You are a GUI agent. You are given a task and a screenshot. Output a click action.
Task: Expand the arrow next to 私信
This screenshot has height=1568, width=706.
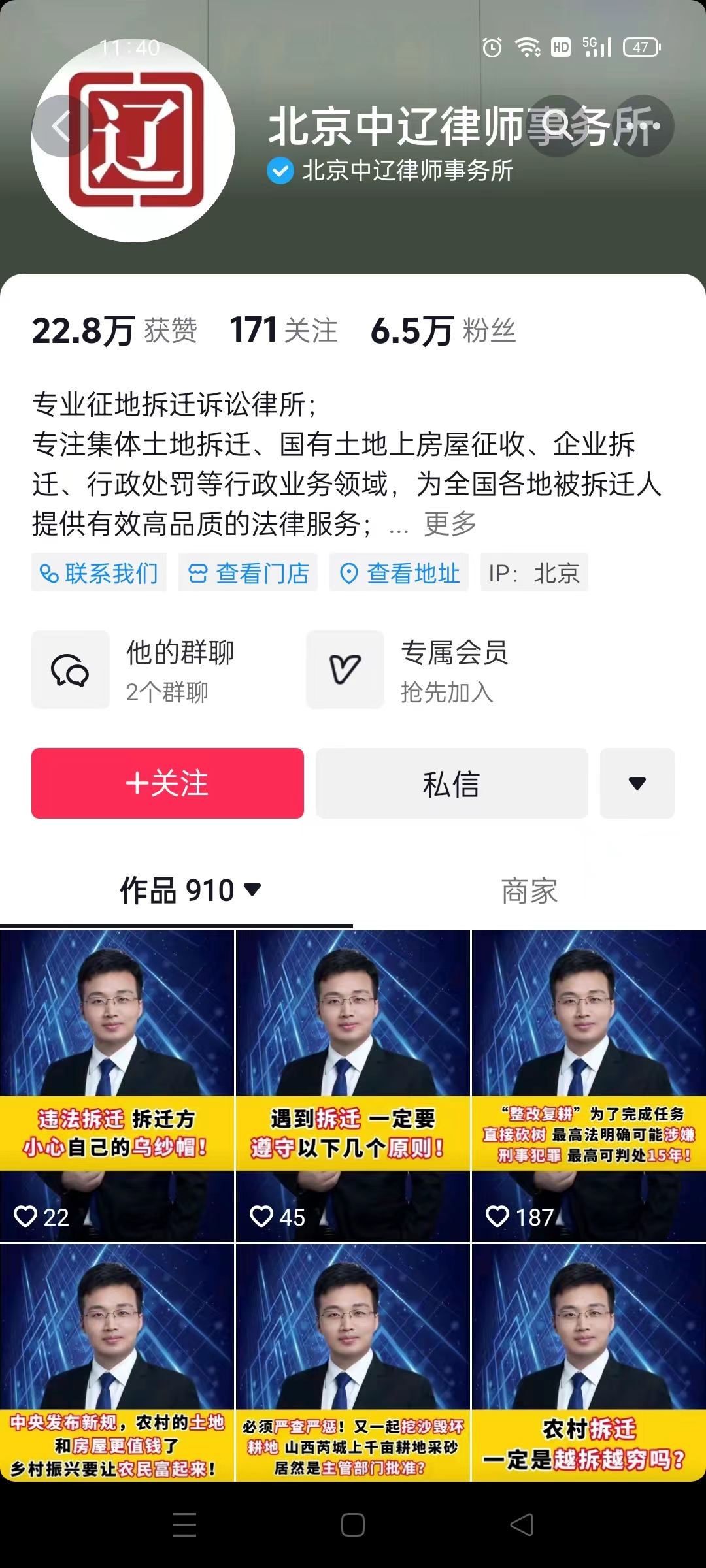[637, 784]
